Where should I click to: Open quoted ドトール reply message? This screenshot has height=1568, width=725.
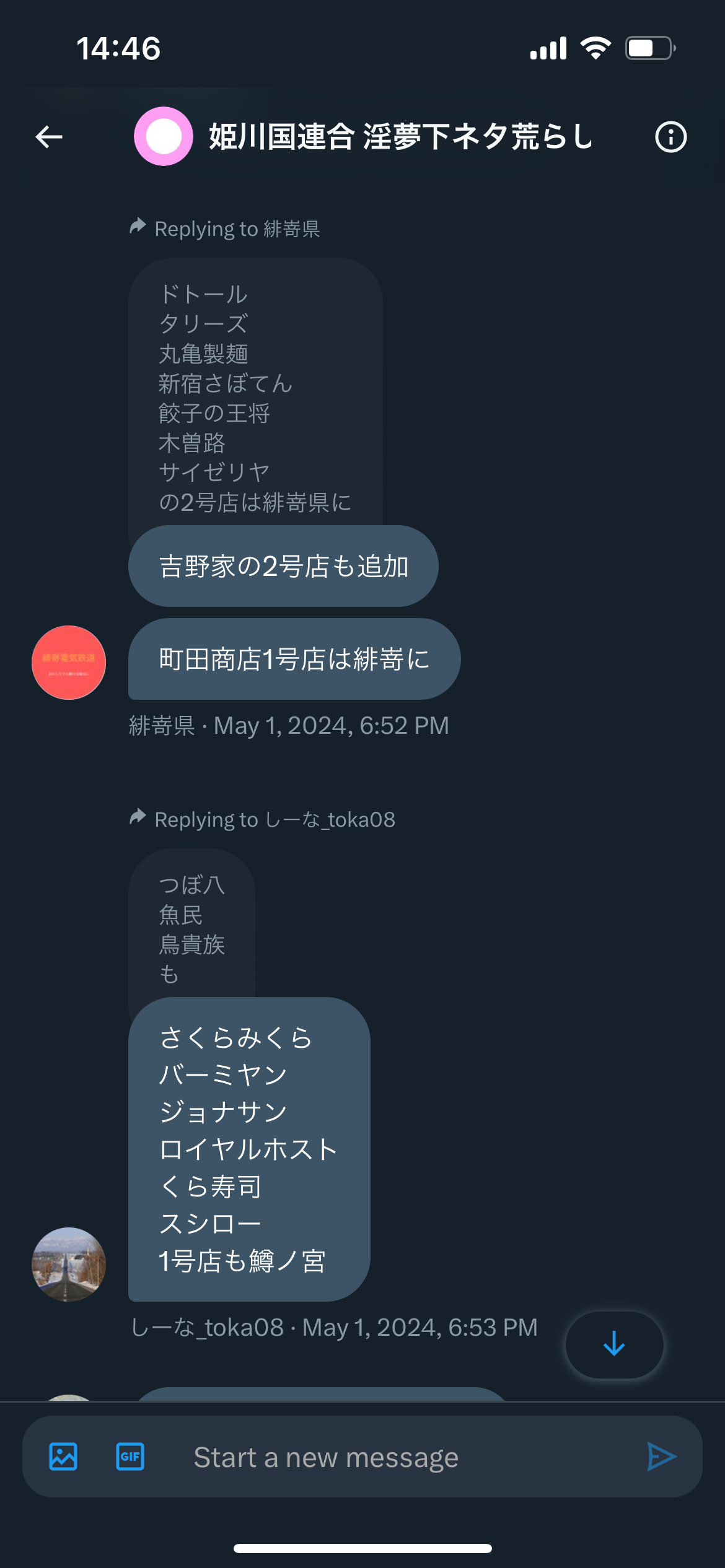pyautogui.click(x=255, y=396)
